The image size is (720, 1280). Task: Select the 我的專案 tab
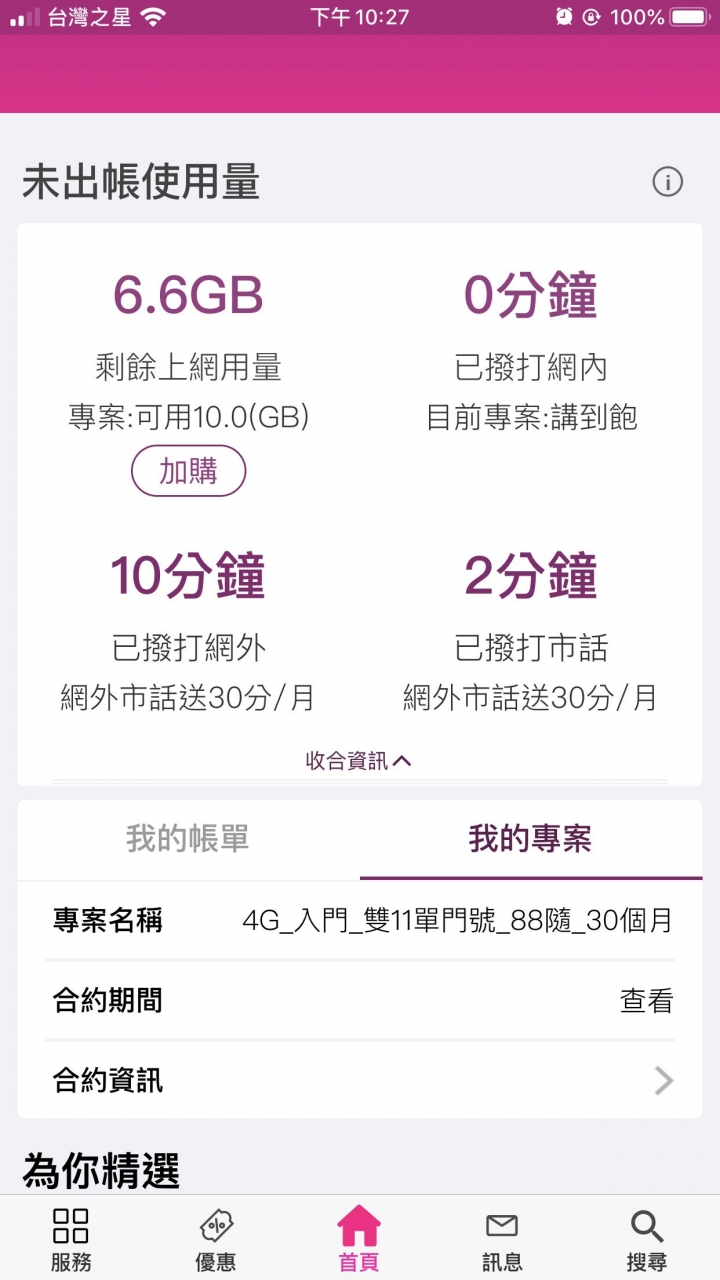pos(530,839)
